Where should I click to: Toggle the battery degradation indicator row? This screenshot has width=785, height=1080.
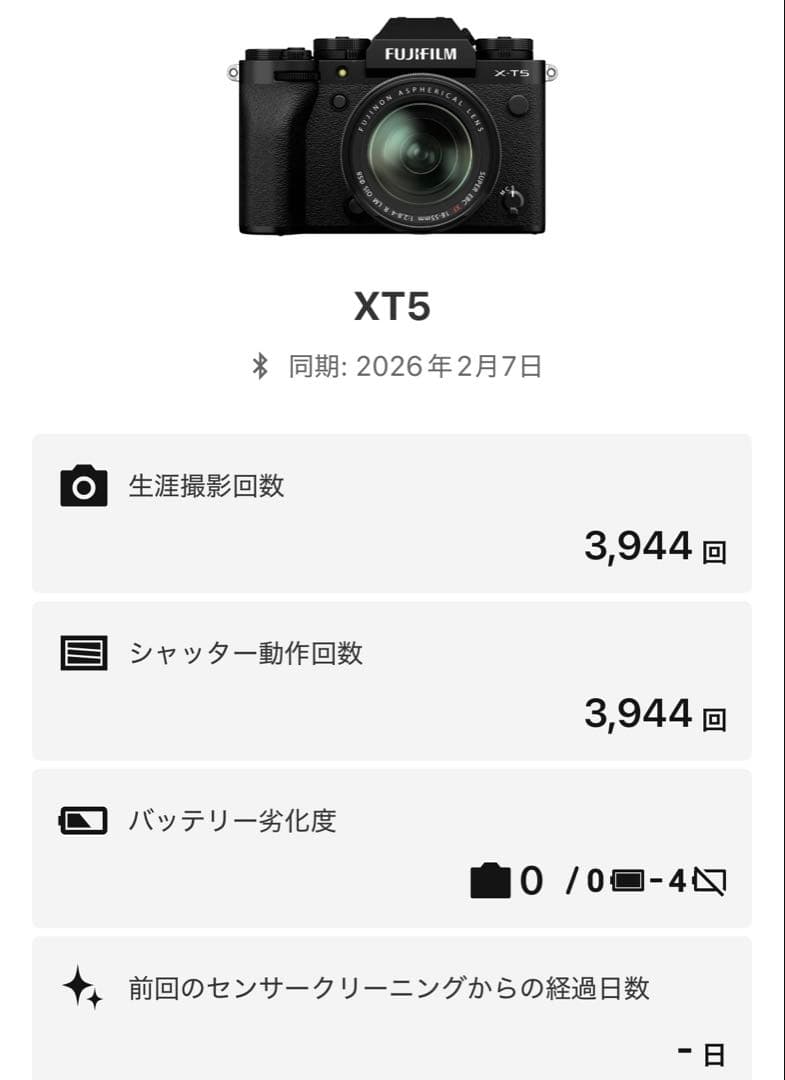(392, 848)
